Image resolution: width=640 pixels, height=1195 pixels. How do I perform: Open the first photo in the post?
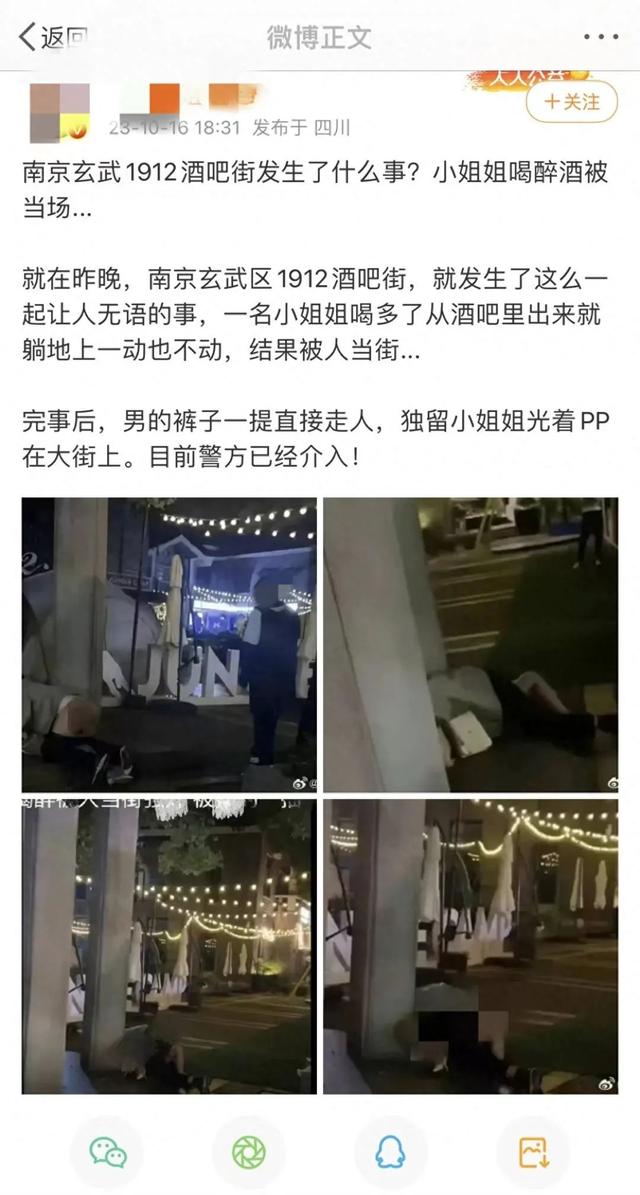(x=169, y=645)
